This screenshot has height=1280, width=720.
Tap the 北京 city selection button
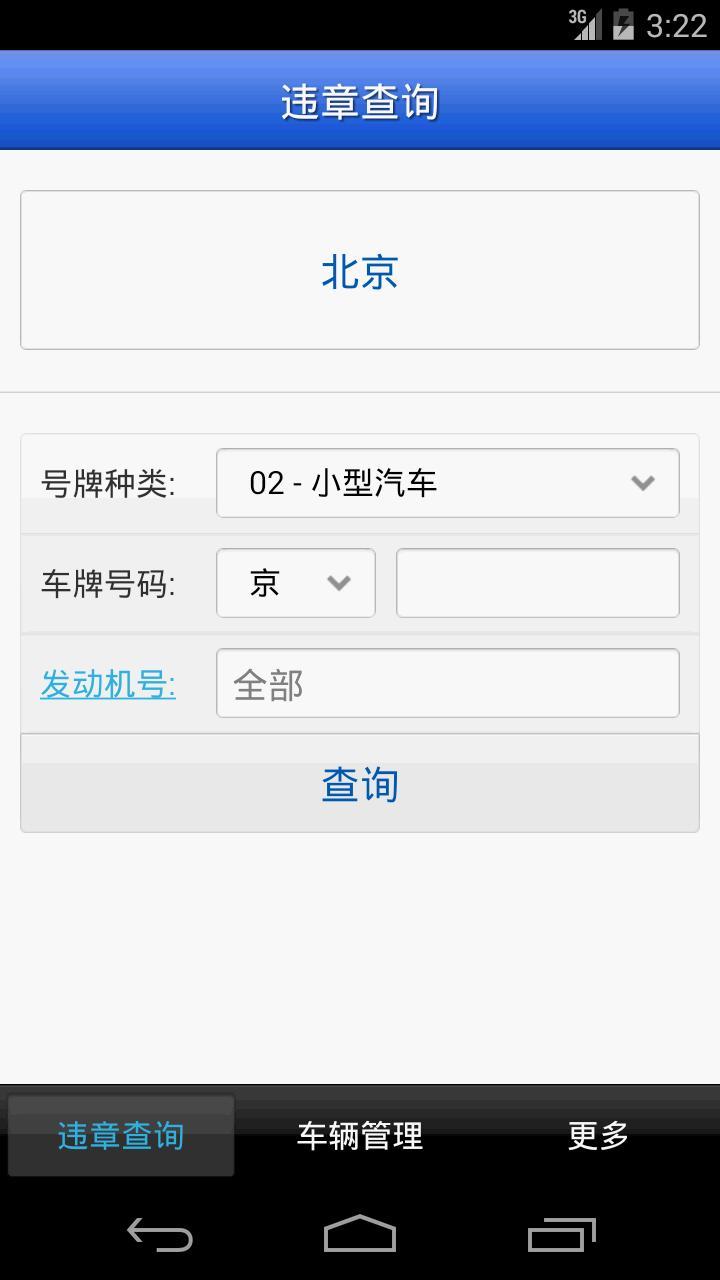(360, 270)
